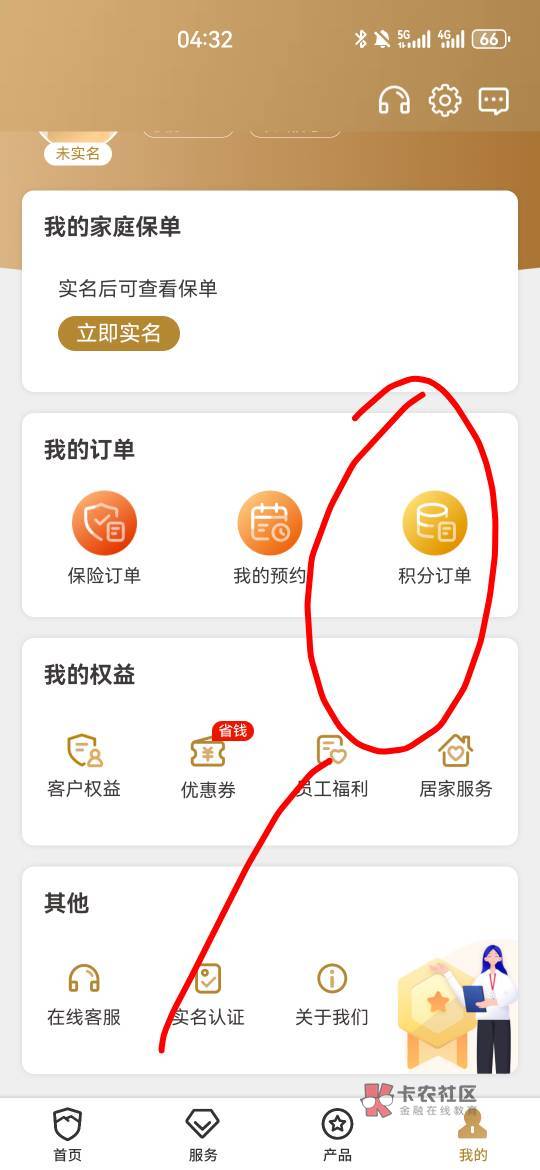Select the 我的 tab

click(x=473, y=1135)
